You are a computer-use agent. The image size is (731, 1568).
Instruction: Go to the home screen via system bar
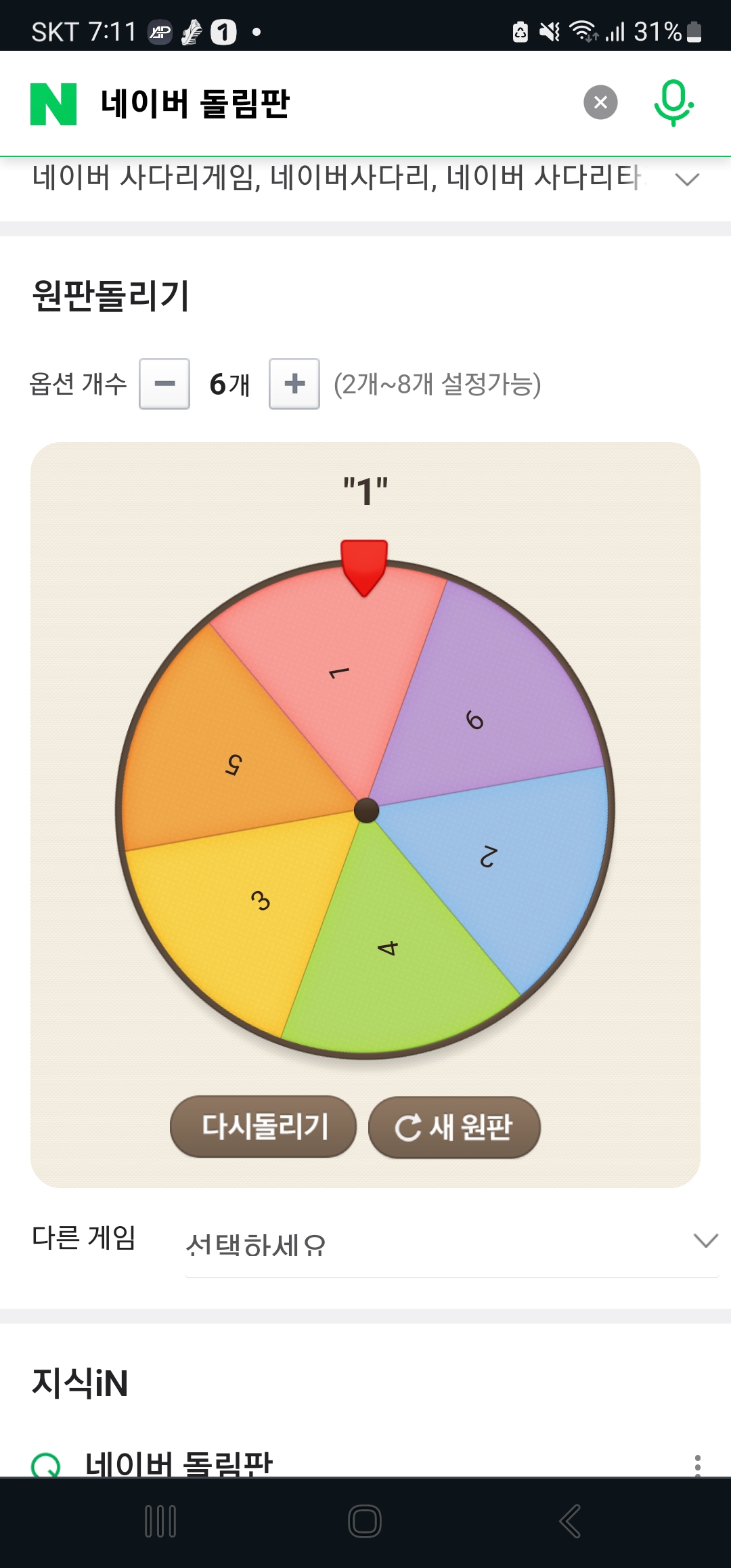[365, 1521]
